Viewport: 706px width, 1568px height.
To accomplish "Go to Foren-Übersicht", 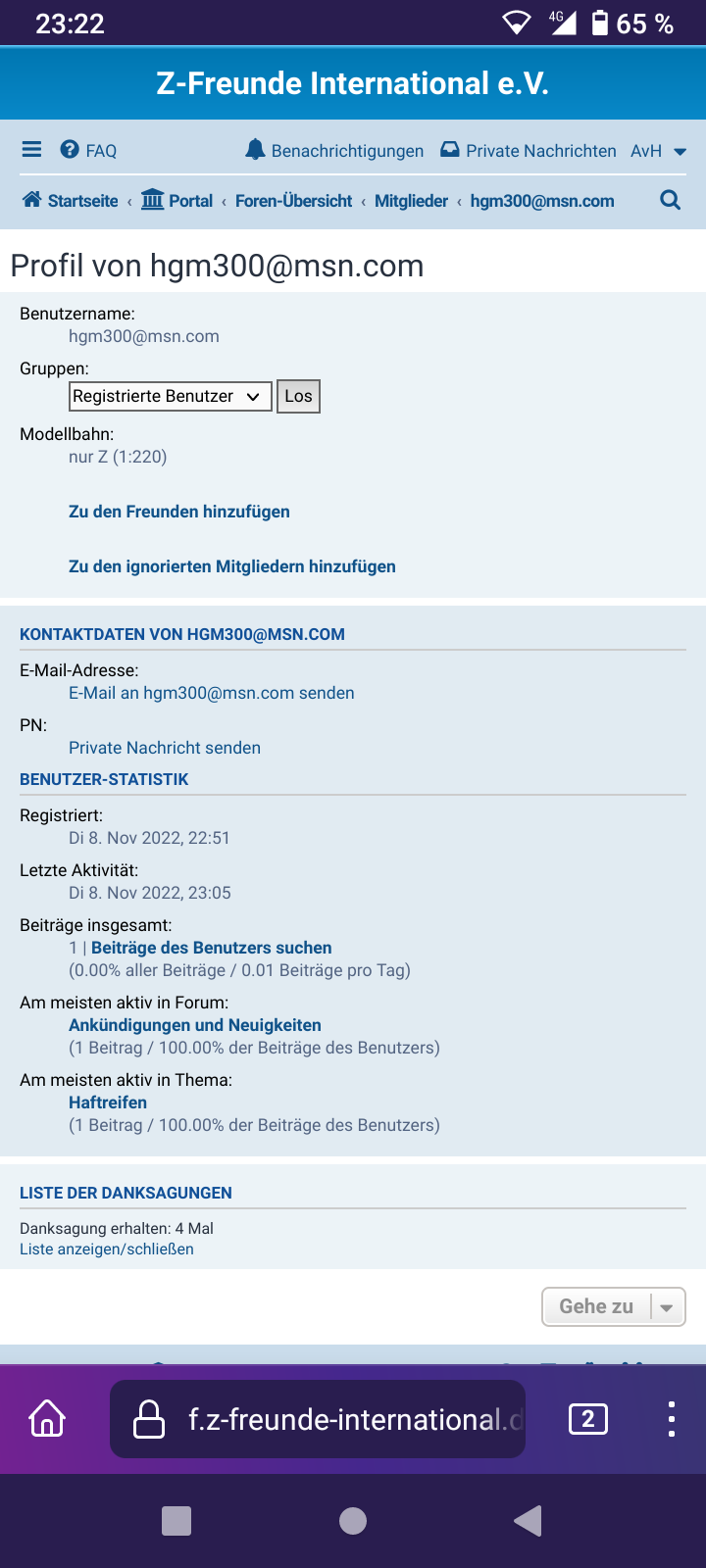I will pyautogui.click(x=293, y=201).
